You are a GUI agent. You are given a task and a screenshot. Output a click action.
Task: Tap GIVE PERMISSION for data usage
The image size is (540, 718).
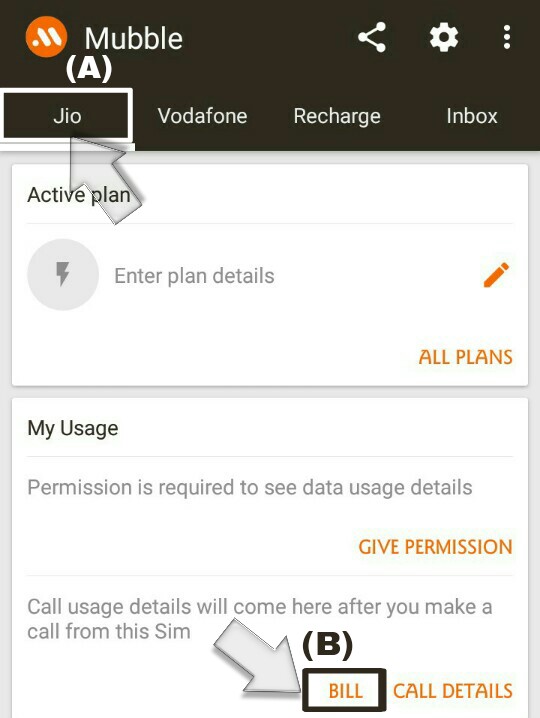pyautogui.click(x=435, y=547)
